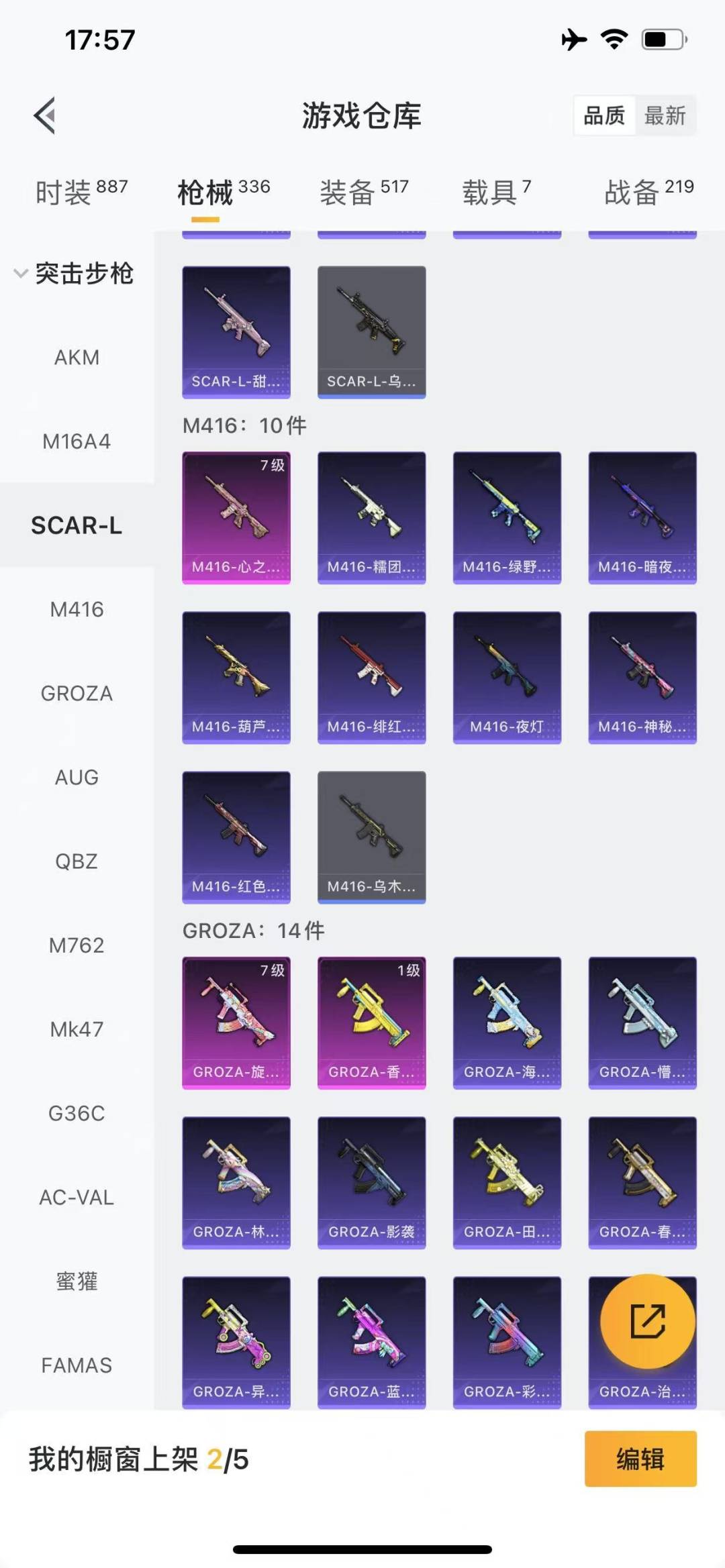Switch to the 装备 tab
The height and width of the screenshot is (1568, 725).
(x=364, y=193)
